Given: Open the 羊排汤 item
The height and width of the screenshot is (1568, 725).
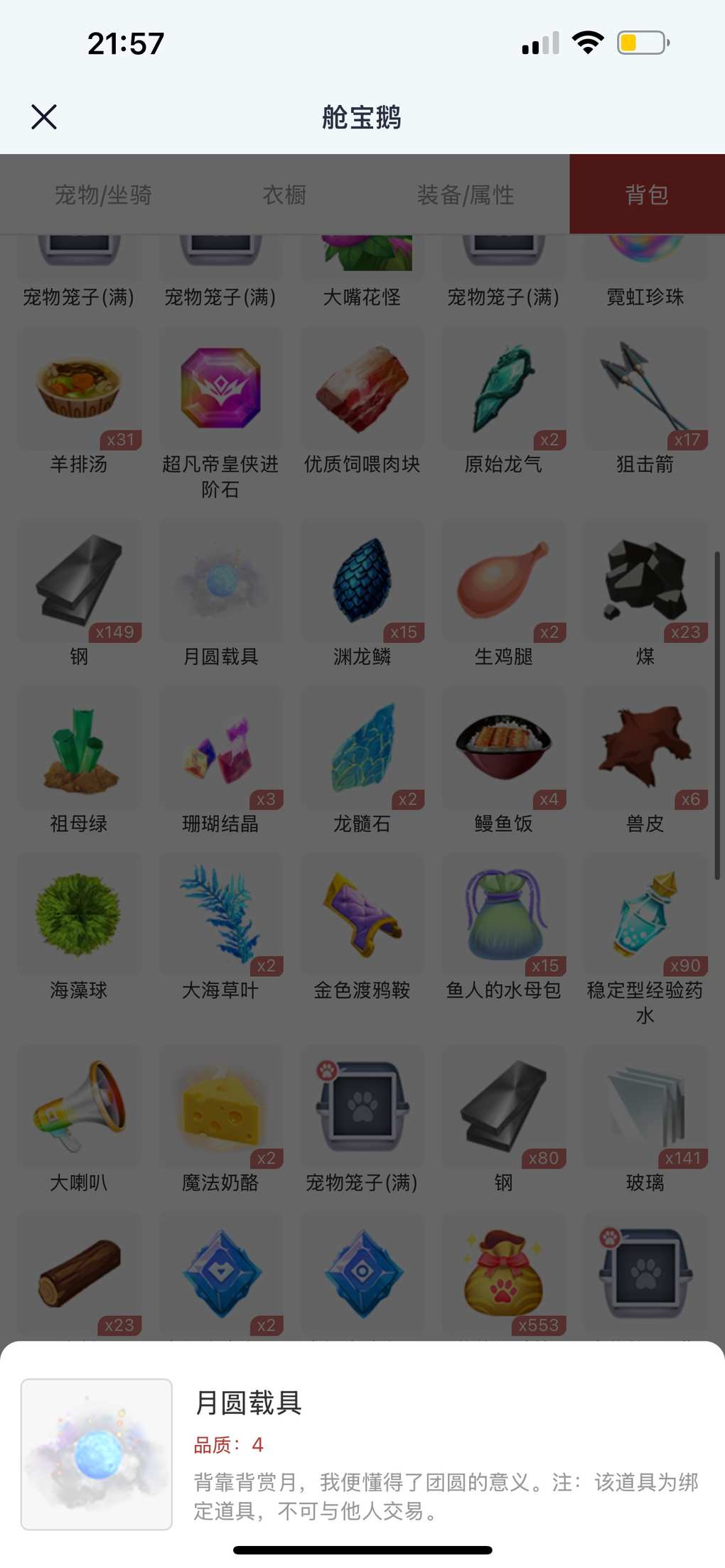Looking at the screenshot, I should coord(79,390).
